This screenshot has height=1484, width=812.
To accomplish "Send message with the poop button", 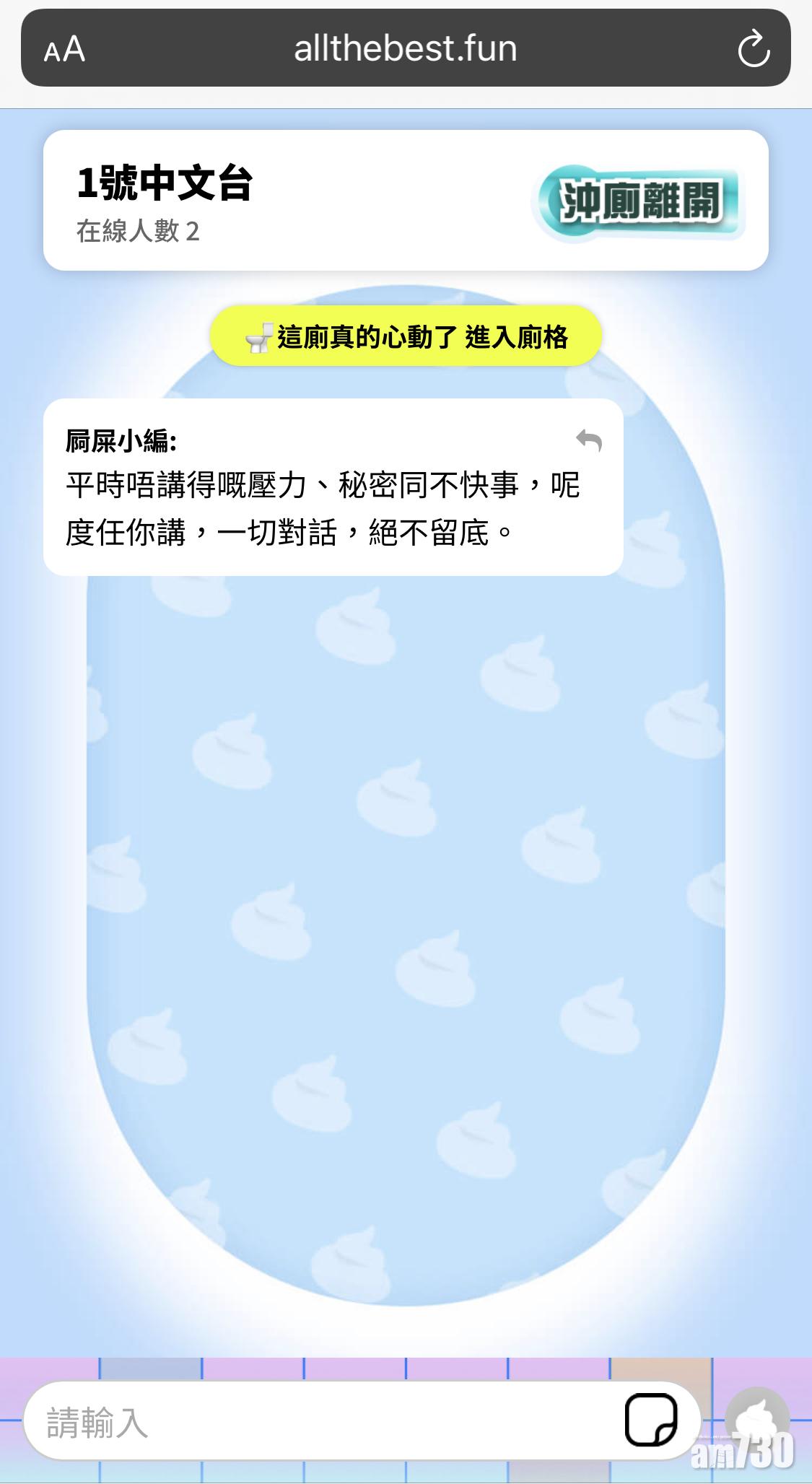I will (756, 1418).
